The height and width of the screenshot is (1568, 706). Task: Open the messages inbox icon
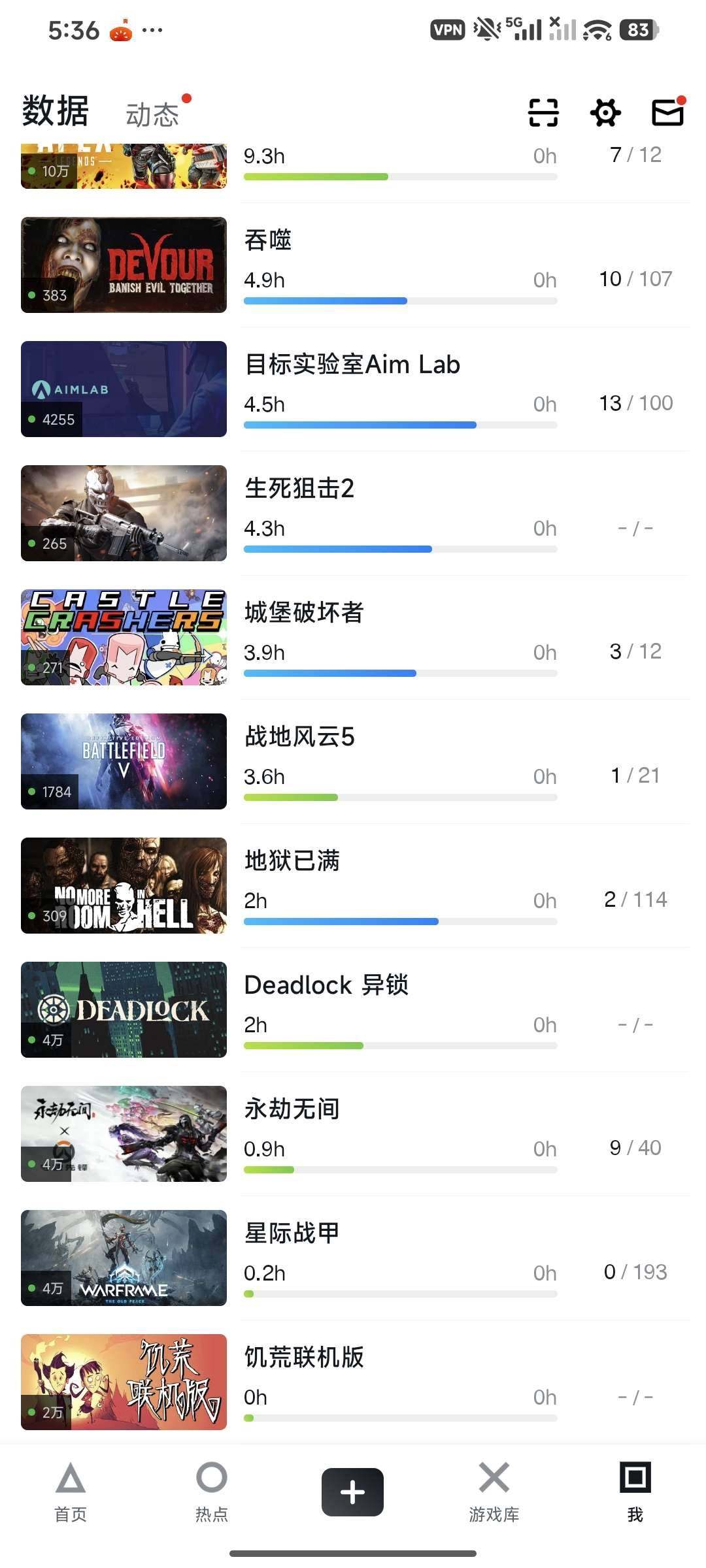coord(667,112)
